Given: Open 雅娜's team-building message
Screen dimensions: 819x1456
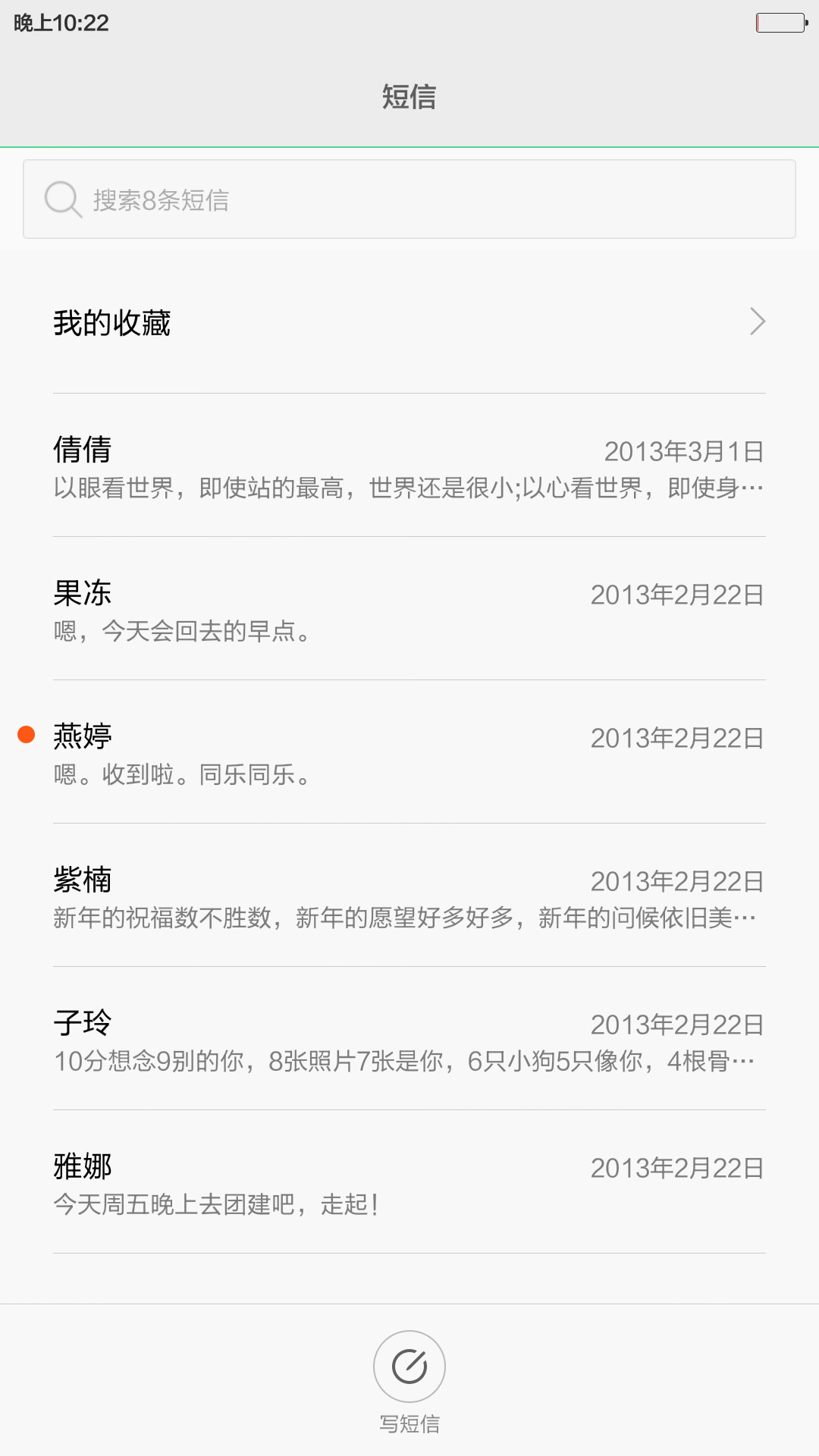Looking at the screenshot, I should 409,1182.
